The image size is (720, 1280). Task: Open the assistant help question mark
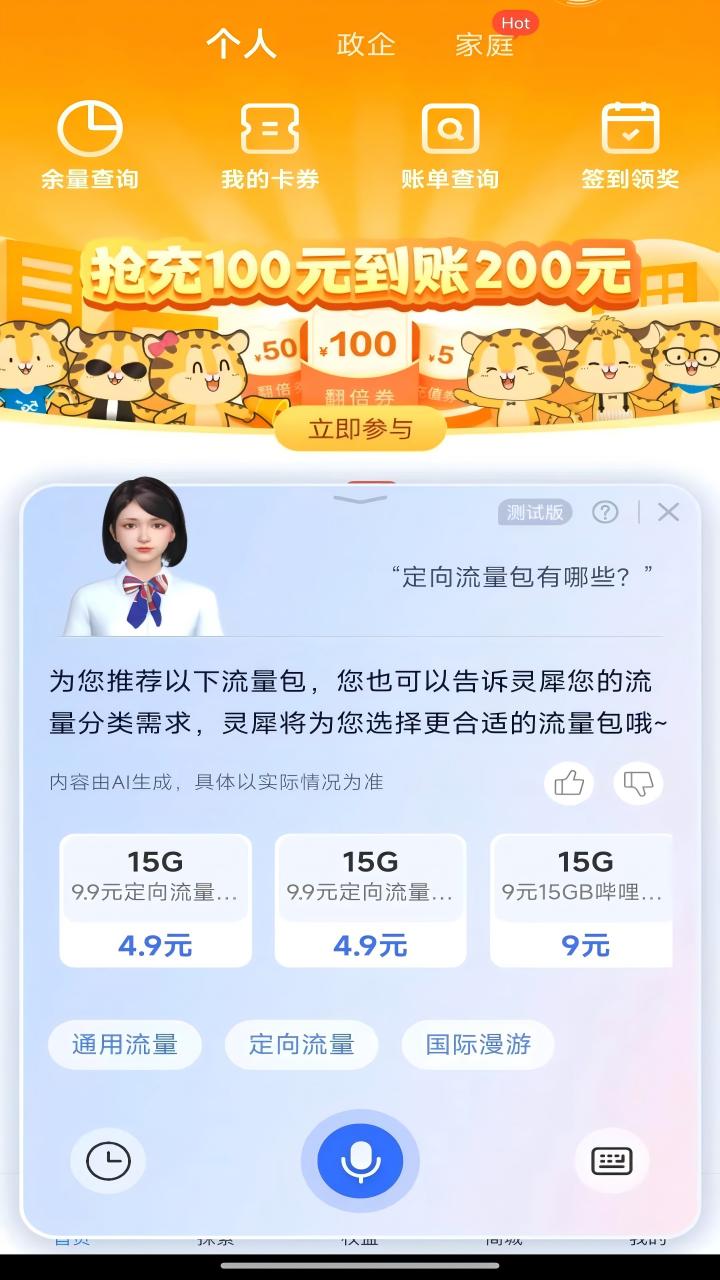605,512
